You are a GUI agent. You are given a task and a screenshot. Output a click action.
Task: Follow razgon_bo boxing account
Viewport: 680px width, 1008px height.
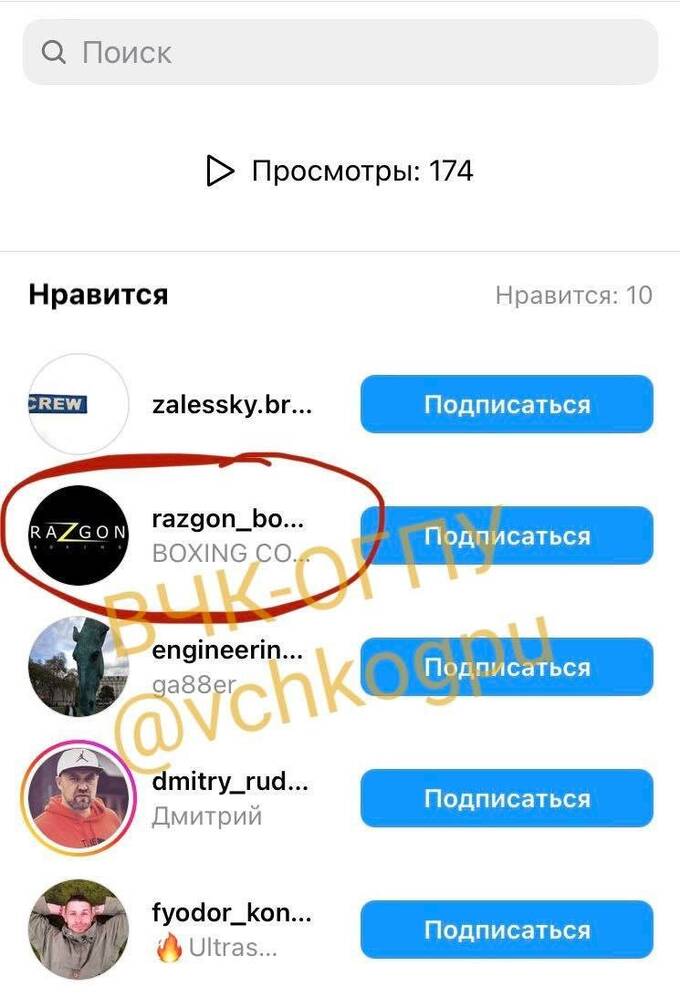506,536
